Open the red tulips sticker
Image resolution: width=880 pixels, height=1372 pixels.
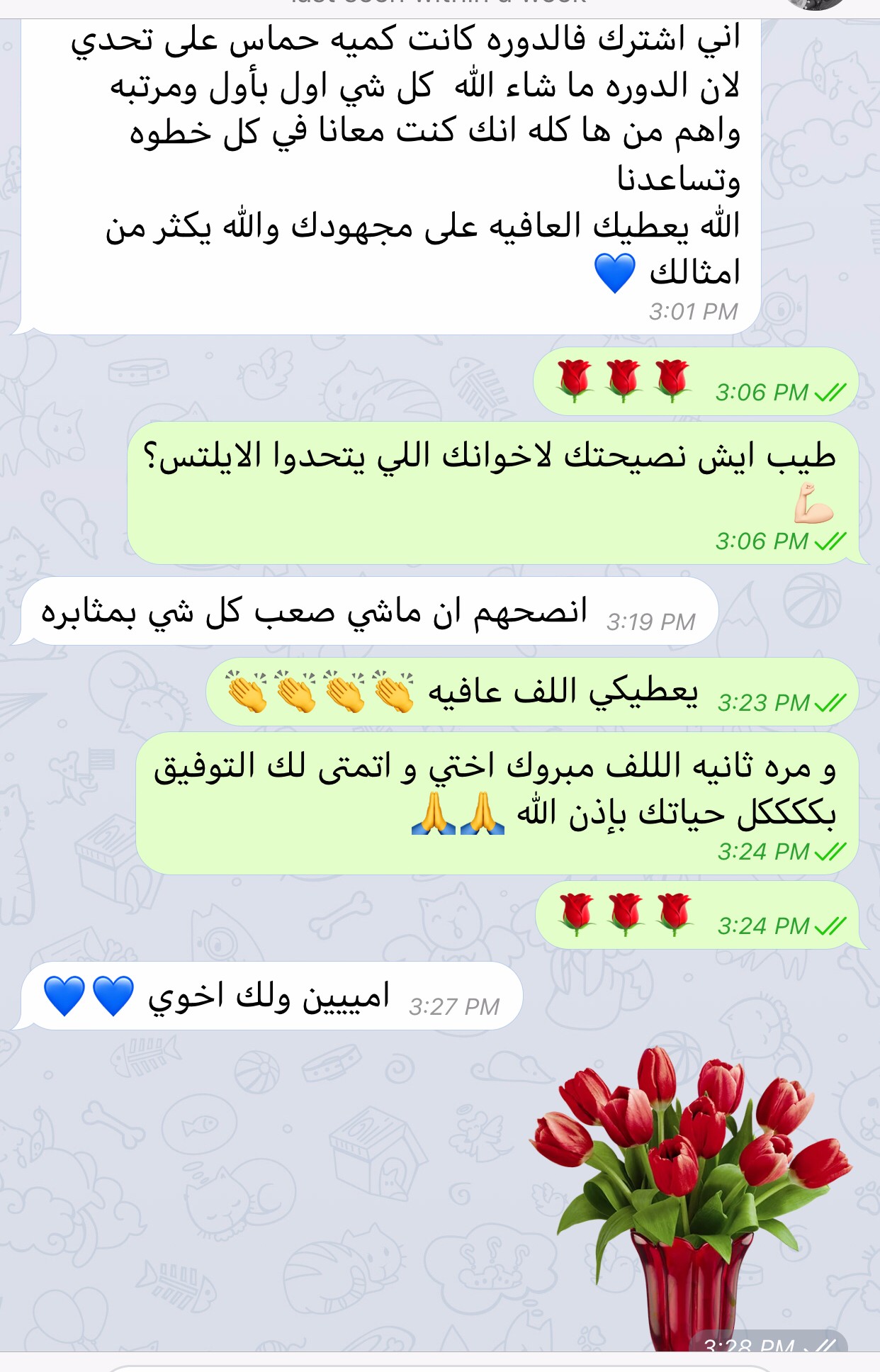[x=691, y=1198]
